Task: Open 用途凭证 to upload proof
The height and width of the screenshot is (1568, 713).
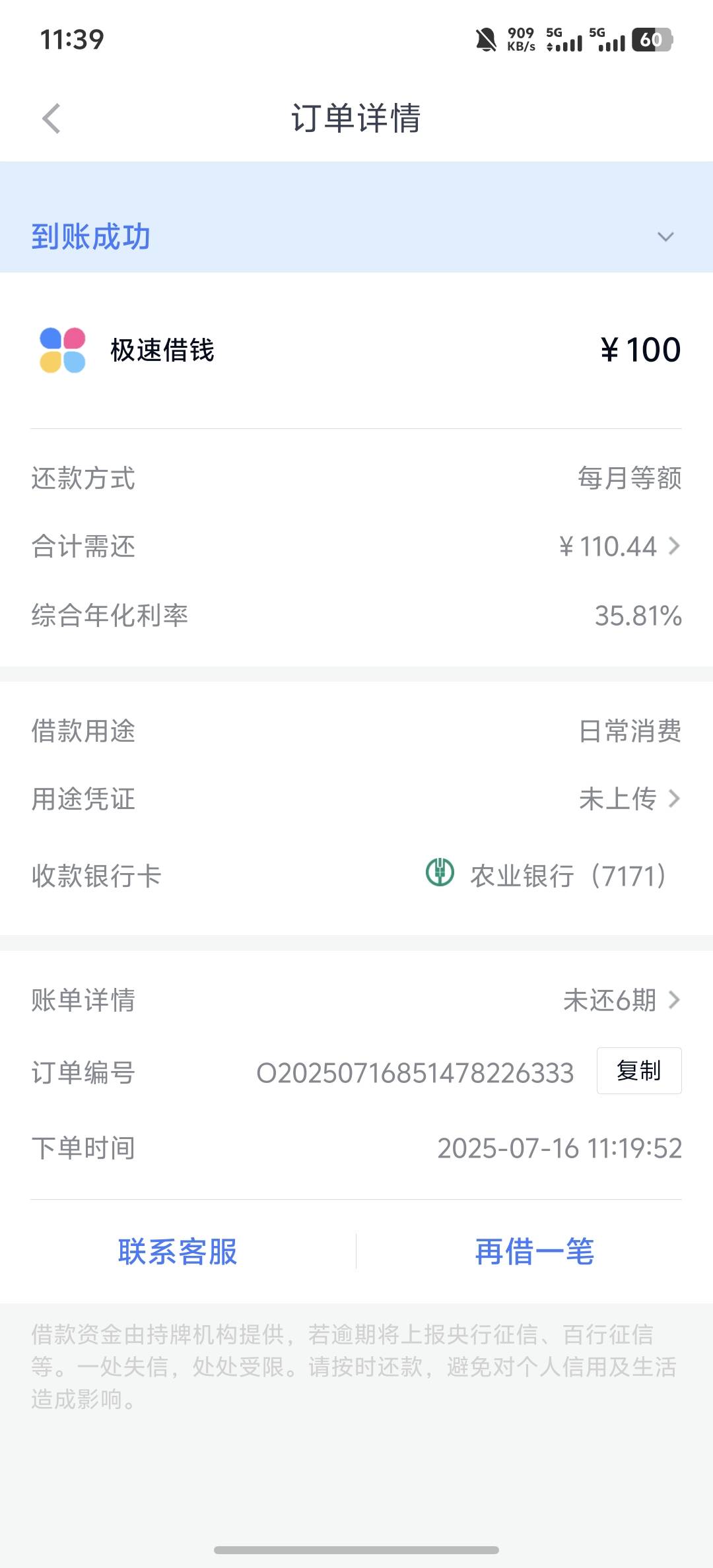Action: coord(356,799)
